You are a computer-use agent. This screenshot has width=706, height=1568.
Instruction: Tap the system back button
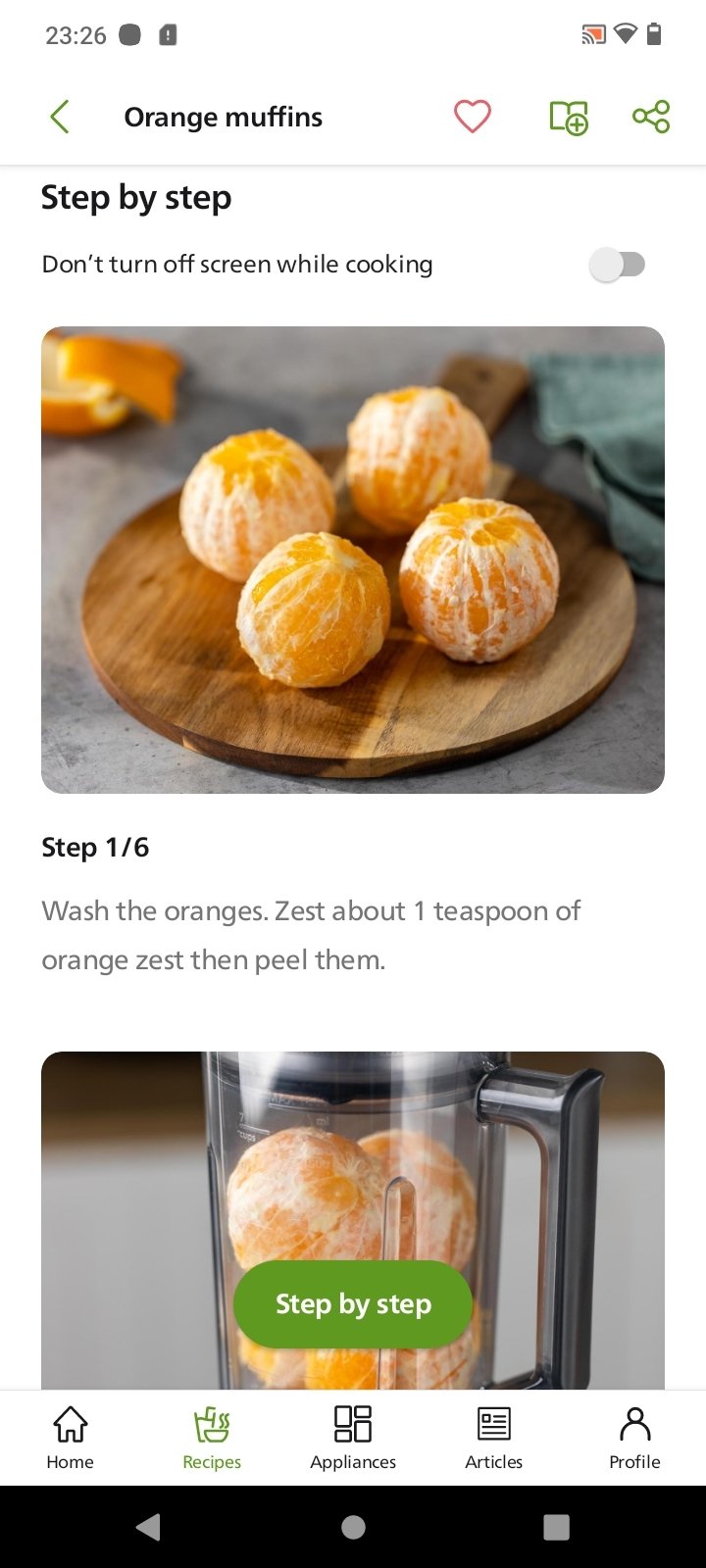click(148, 1527)
